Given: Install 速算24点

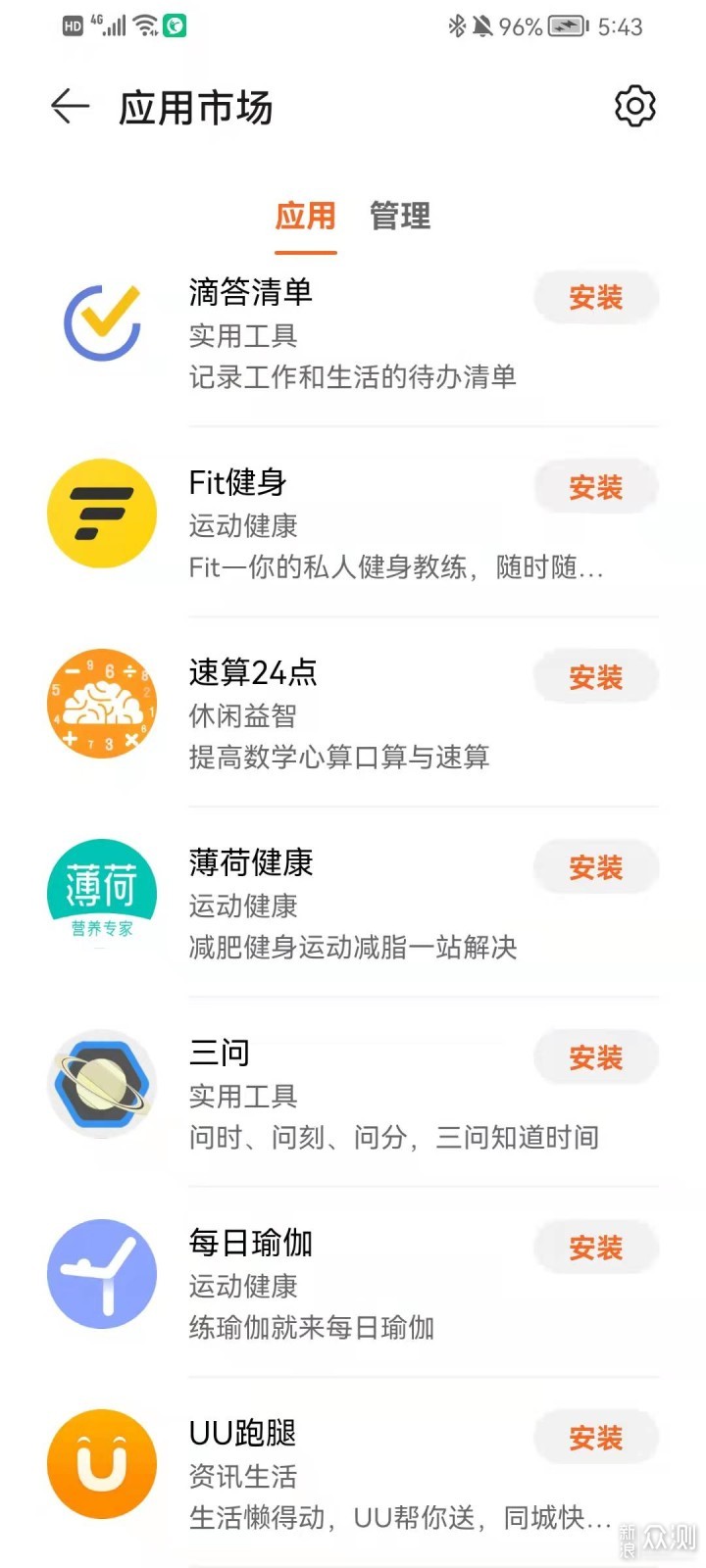Looking at the screenshot, I should 595,677.
